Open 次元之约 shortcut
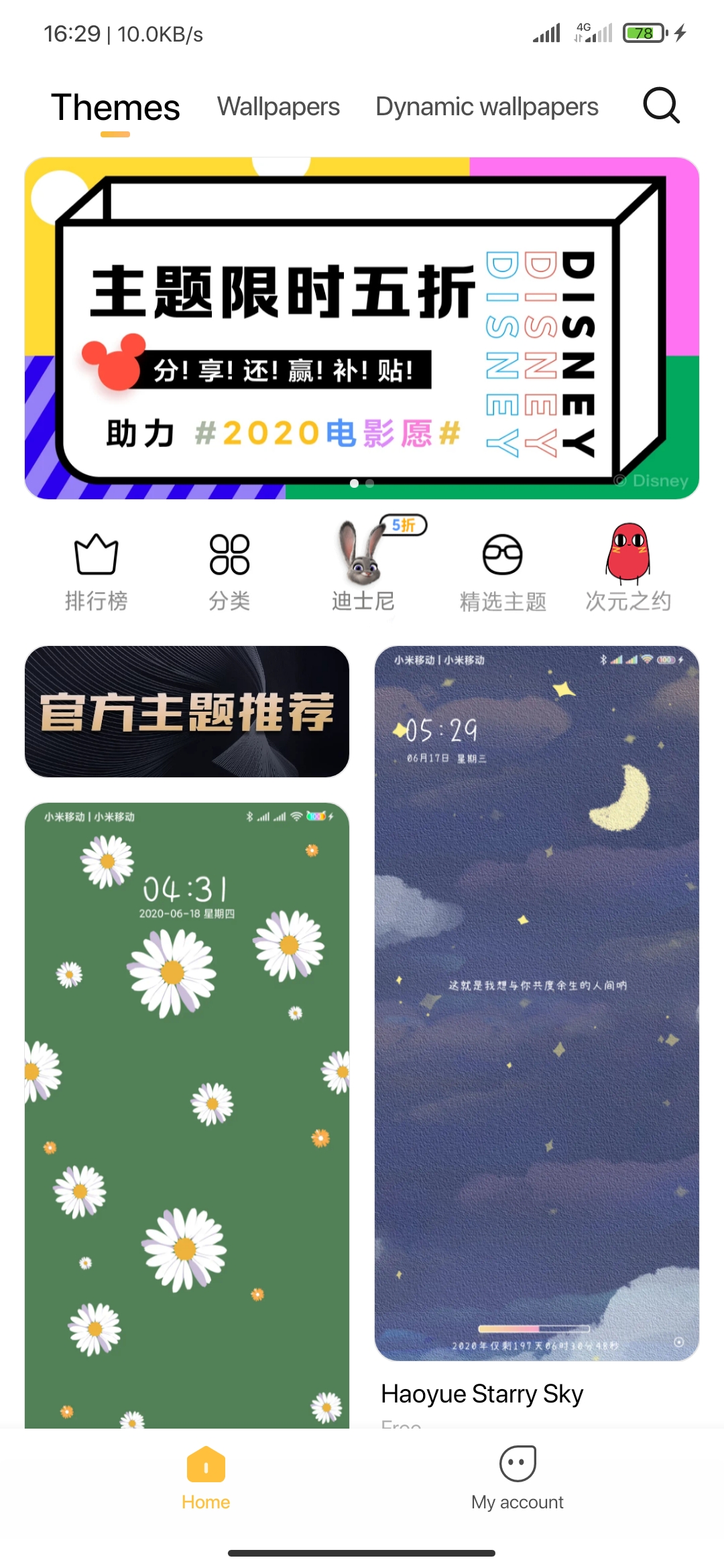 628,568
